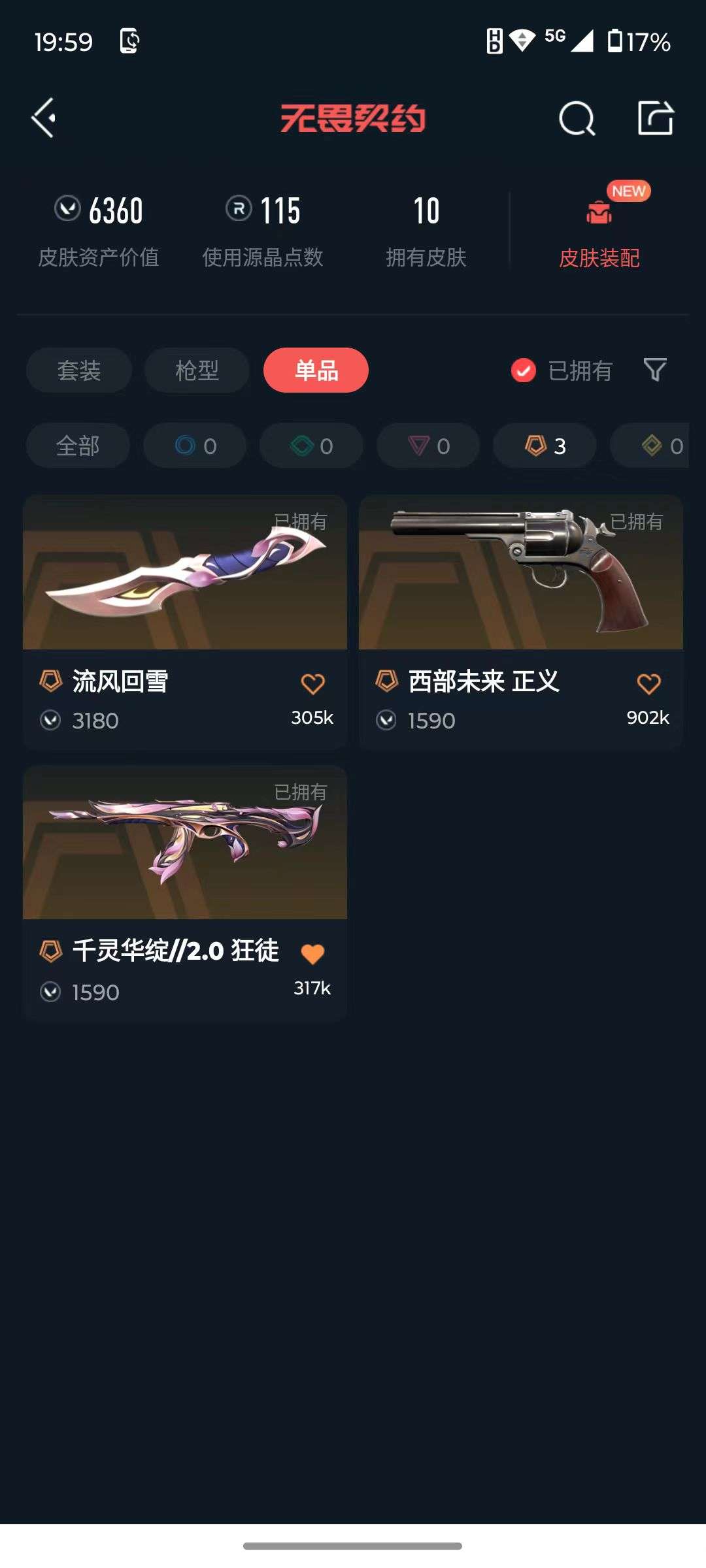This screenshot has height=1568, width=706.
Task: Tap the 全部 filter button
Action: (78, 445)
